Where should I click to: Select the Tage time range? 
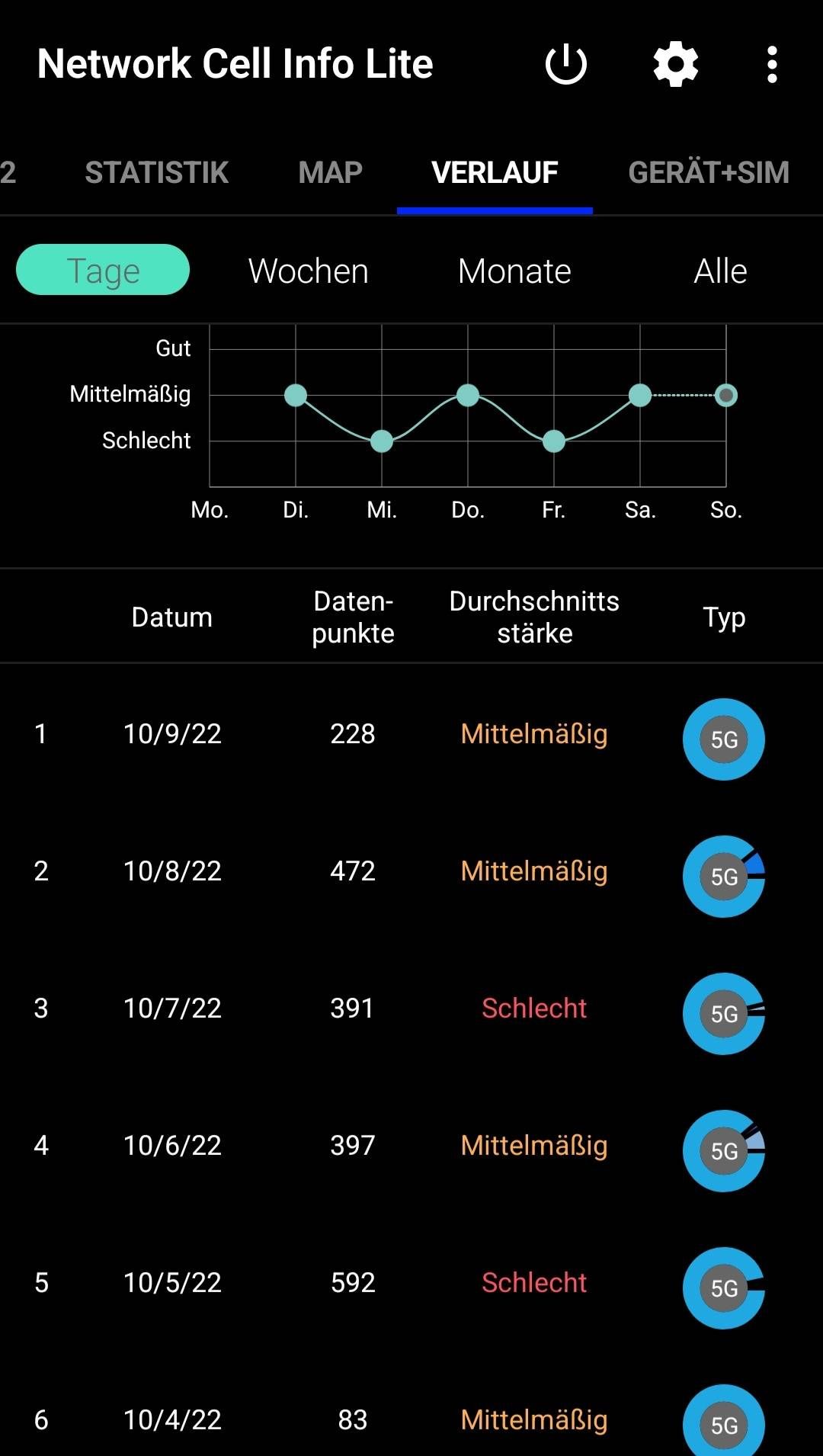[103, 270]
